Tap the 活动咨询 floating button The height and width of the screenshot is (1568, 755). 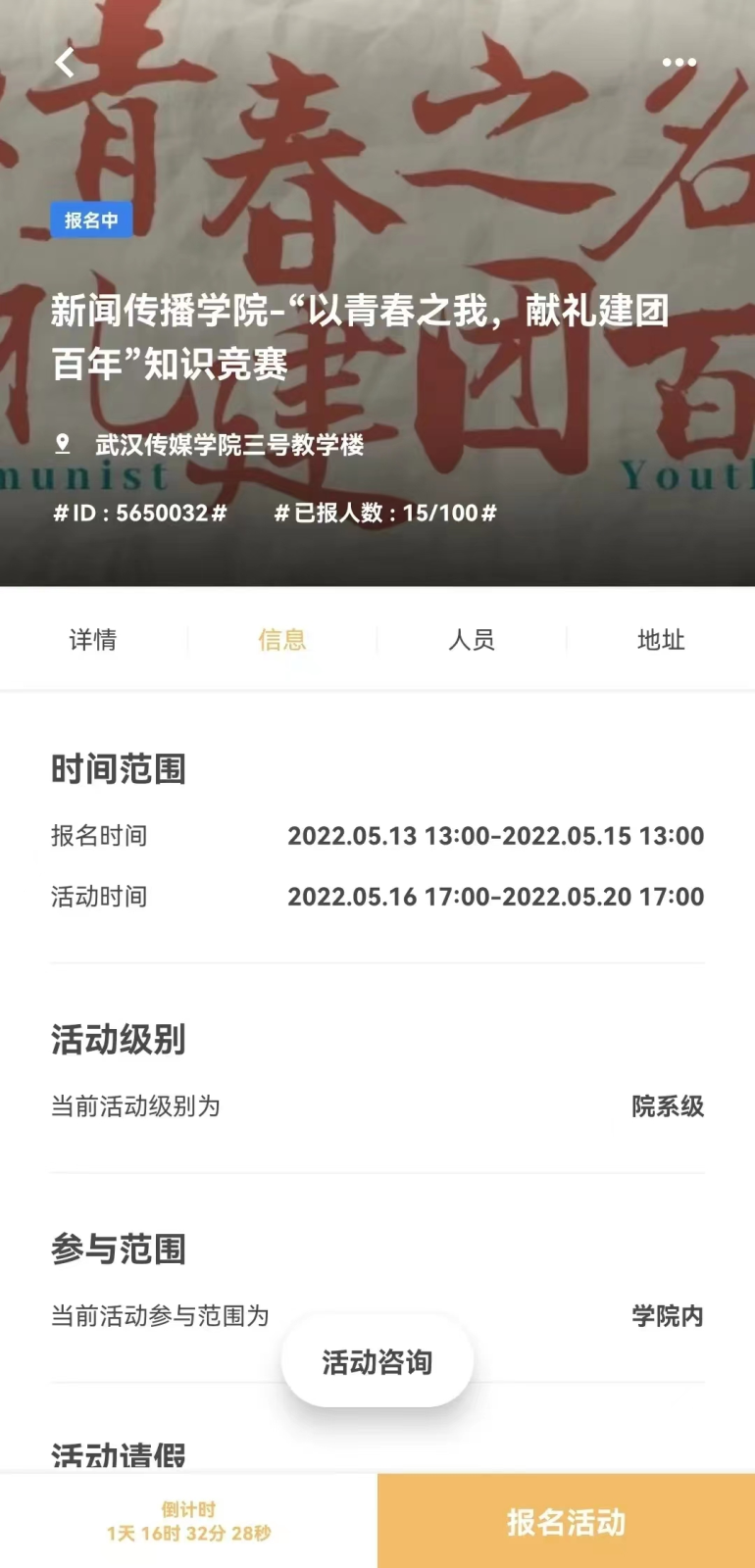coord(377,1362)
